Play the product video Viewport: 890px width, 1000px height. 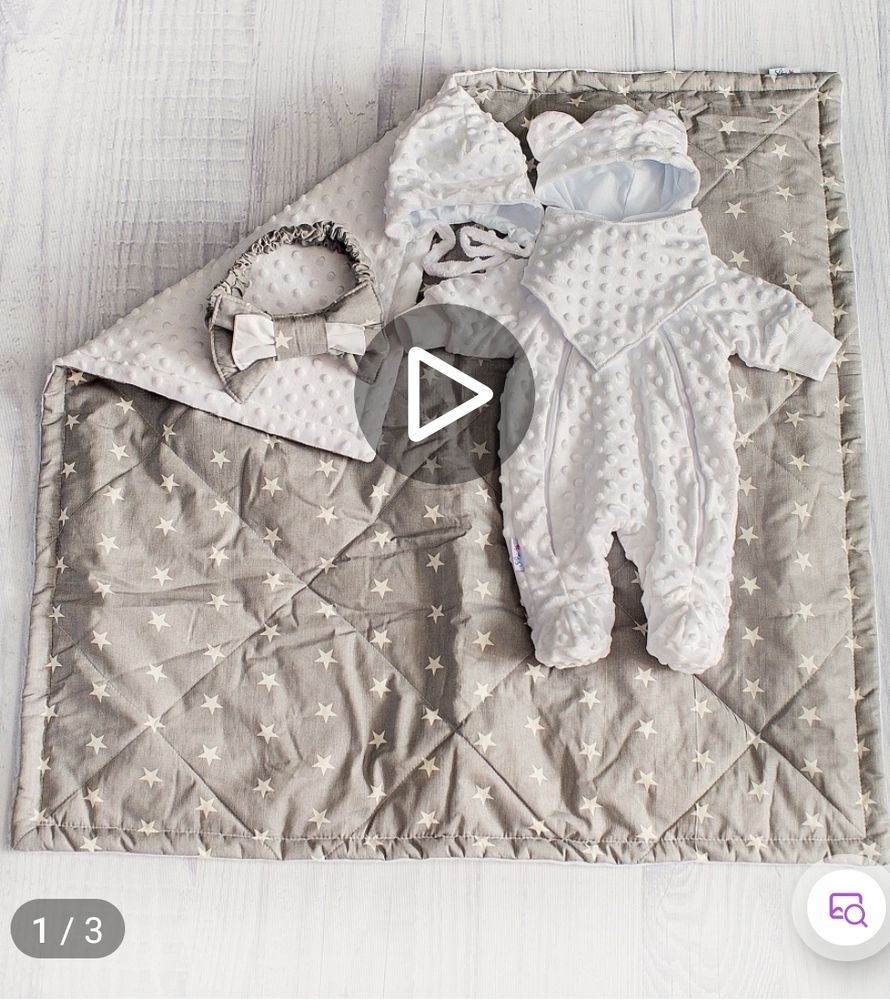[444, 394]
